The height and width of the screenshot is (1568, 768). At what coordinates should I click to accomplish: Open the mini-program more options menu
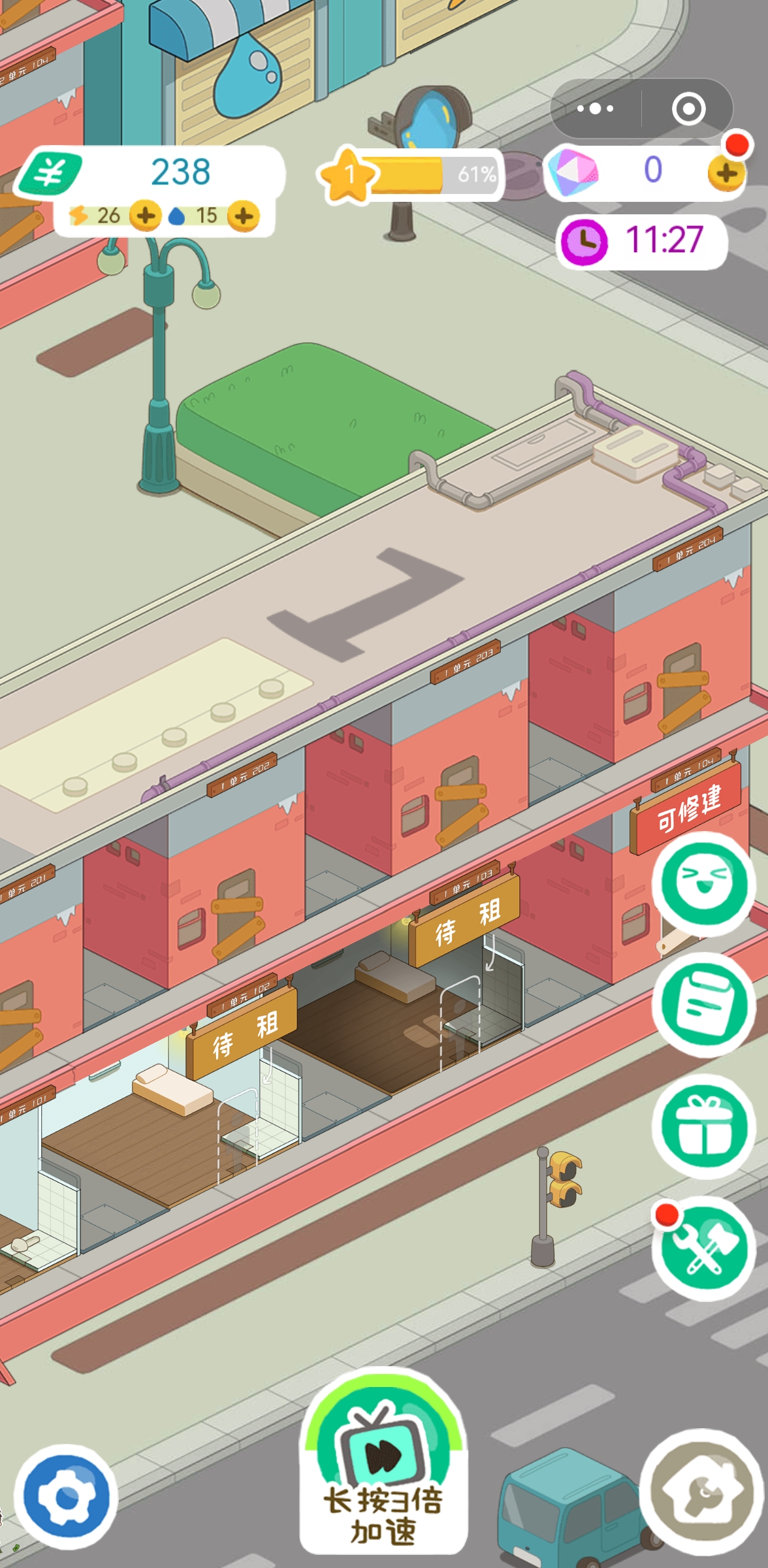point(595,108)
